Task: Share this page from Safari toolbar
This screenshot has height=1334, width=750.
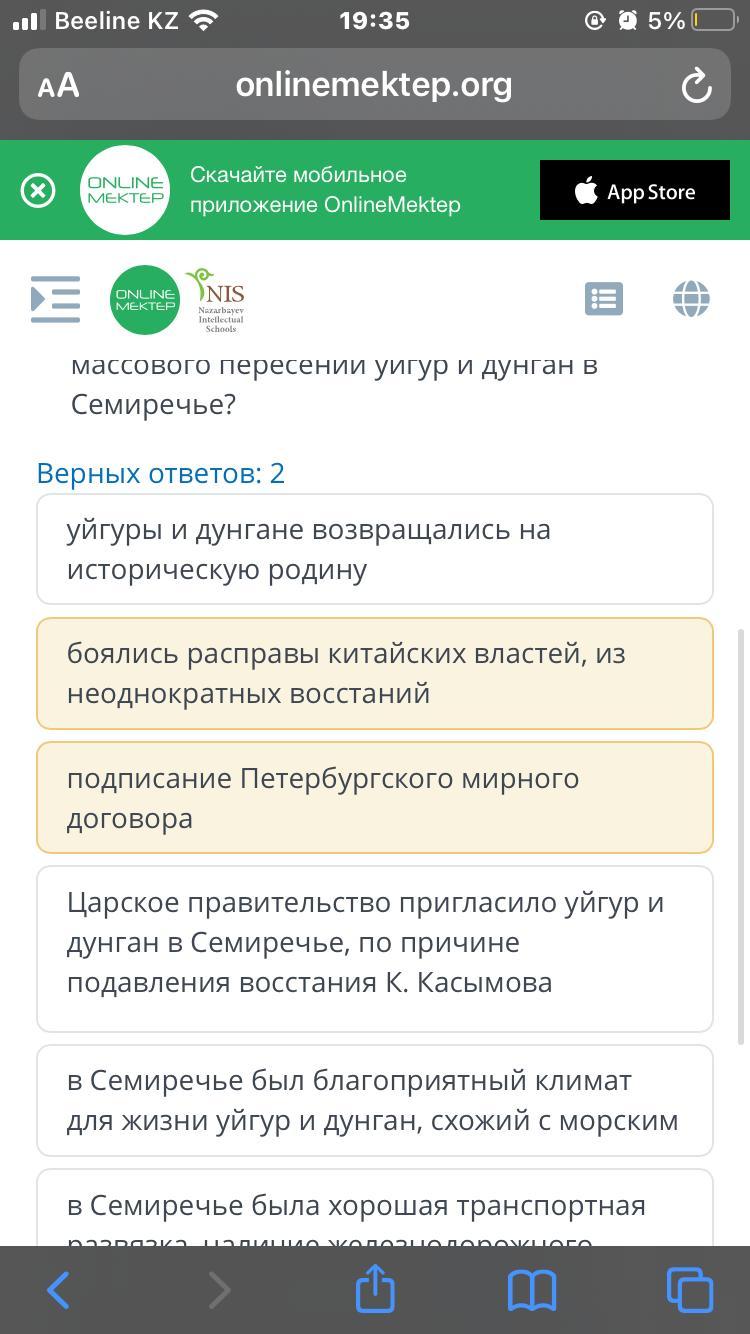Action: pyautogui.click(x=375, y=1288)
